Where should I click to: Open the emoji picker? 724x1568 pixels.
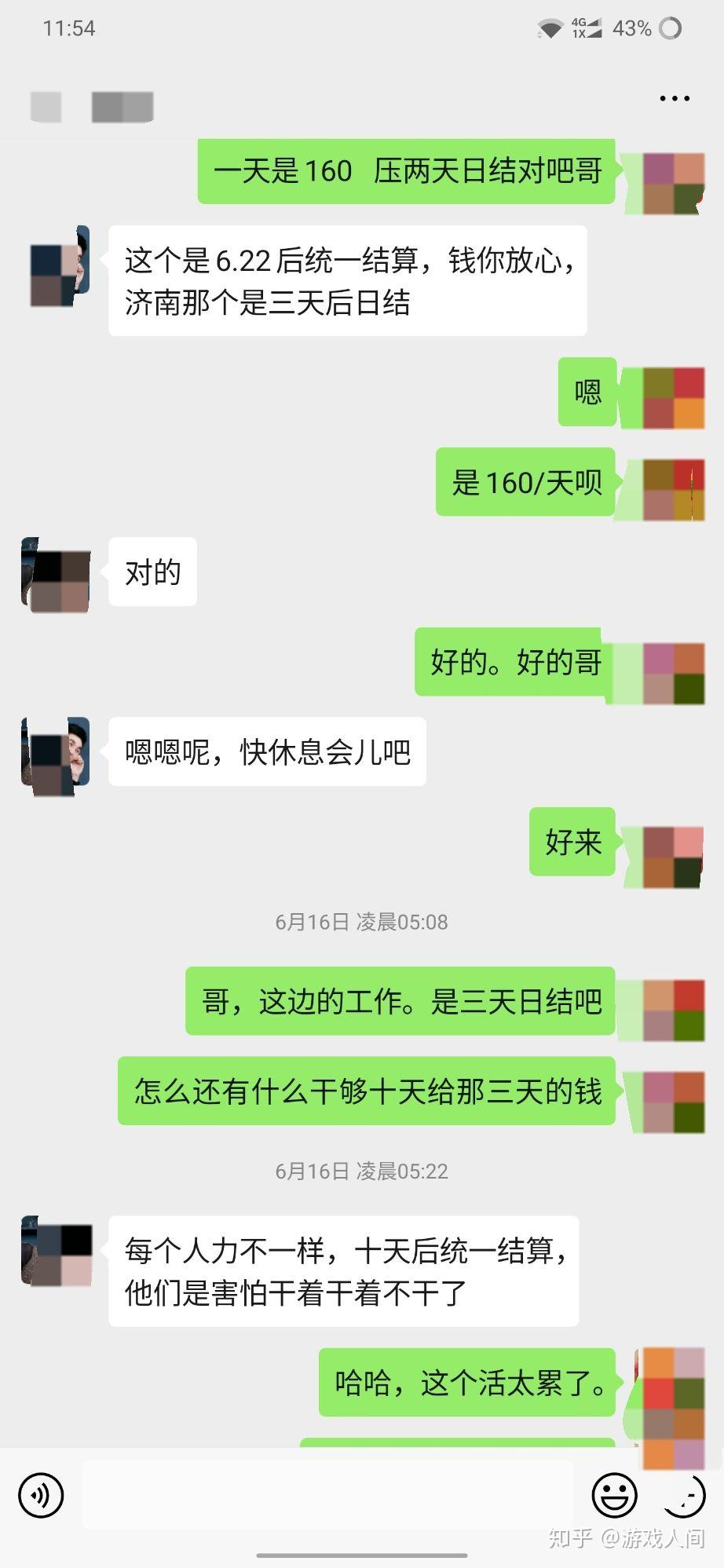pos(614,1495)
